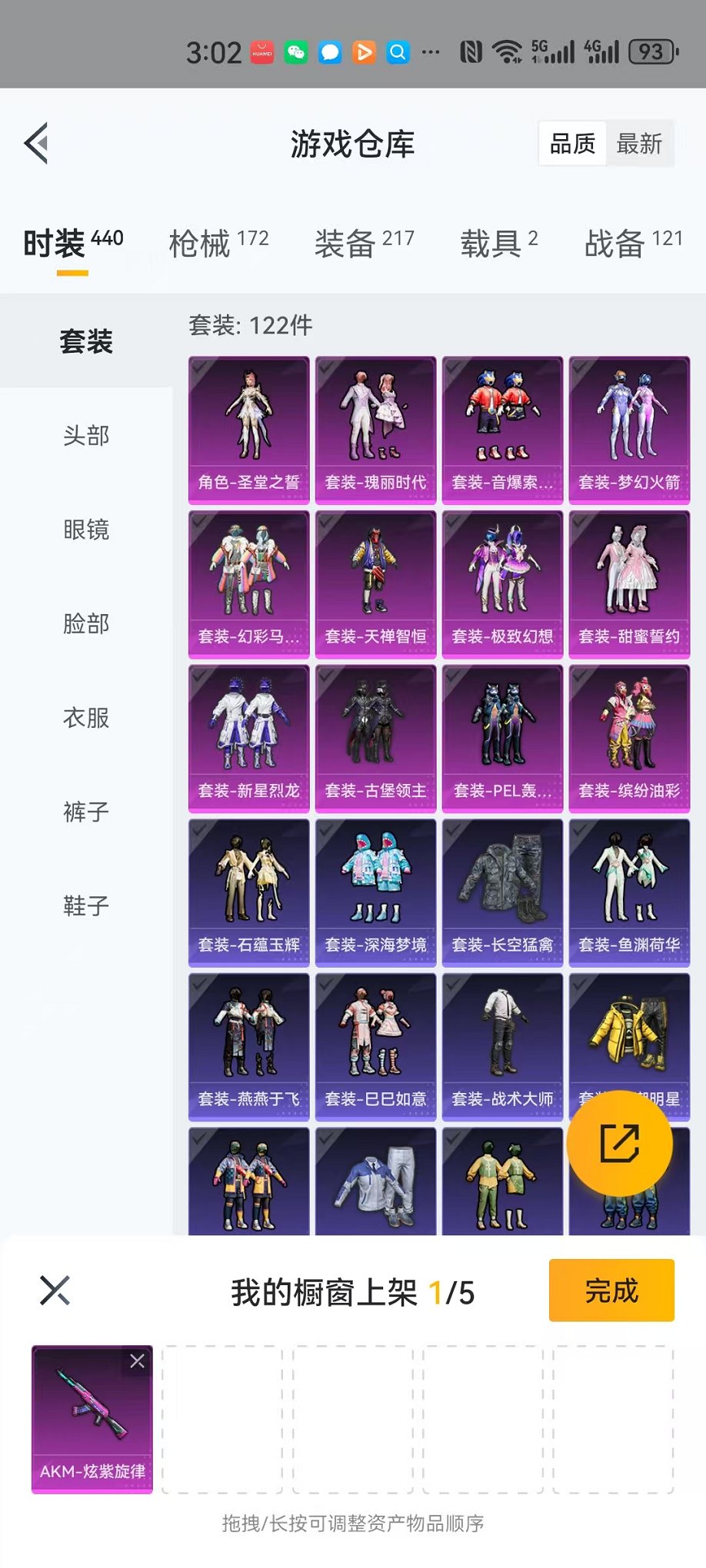Screen dimensions: 706x1568
Task: Confirm showcase with 完成 button
Action: pyautogui.click(x=611, y=1291)
